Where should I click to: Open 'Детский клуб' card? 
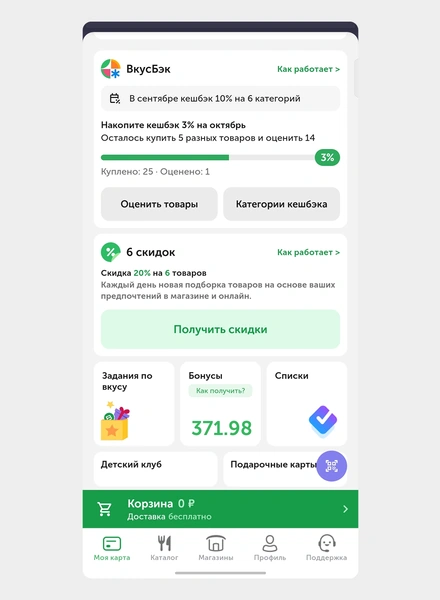click(x=156, y=469)
